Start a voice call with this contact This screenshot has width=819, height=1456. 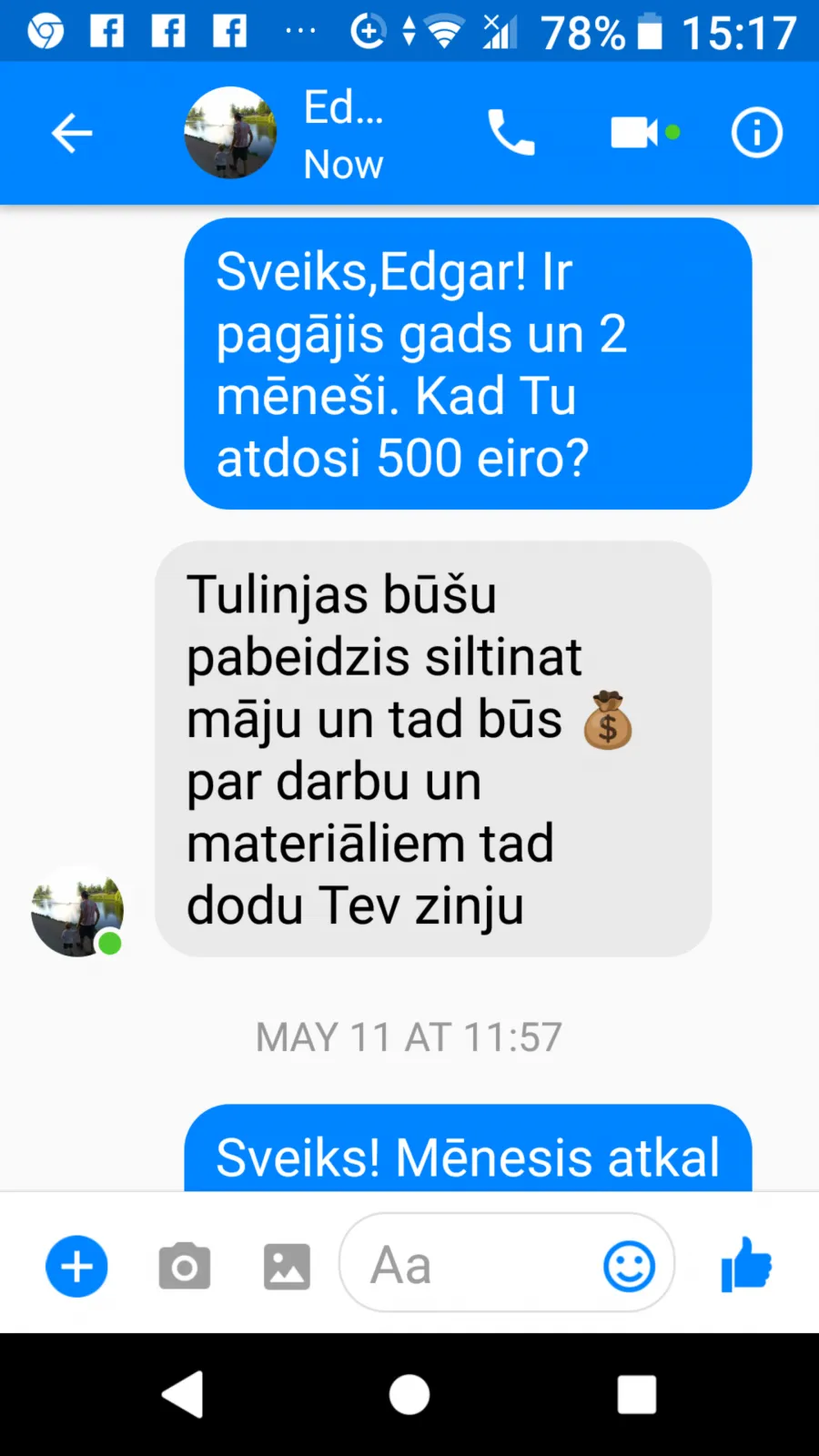[x=511, y=133]
